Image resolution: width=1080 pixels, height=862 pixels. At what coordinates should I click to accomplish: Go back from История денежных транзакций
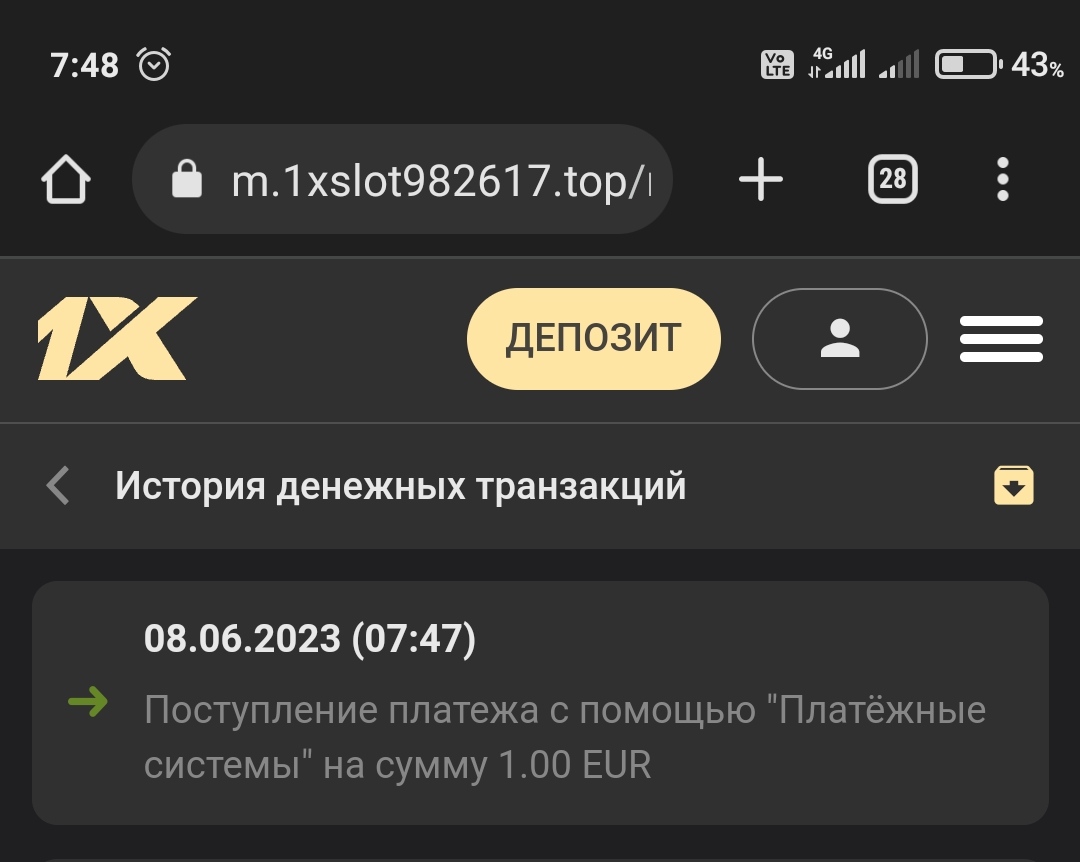coord(59,486)
